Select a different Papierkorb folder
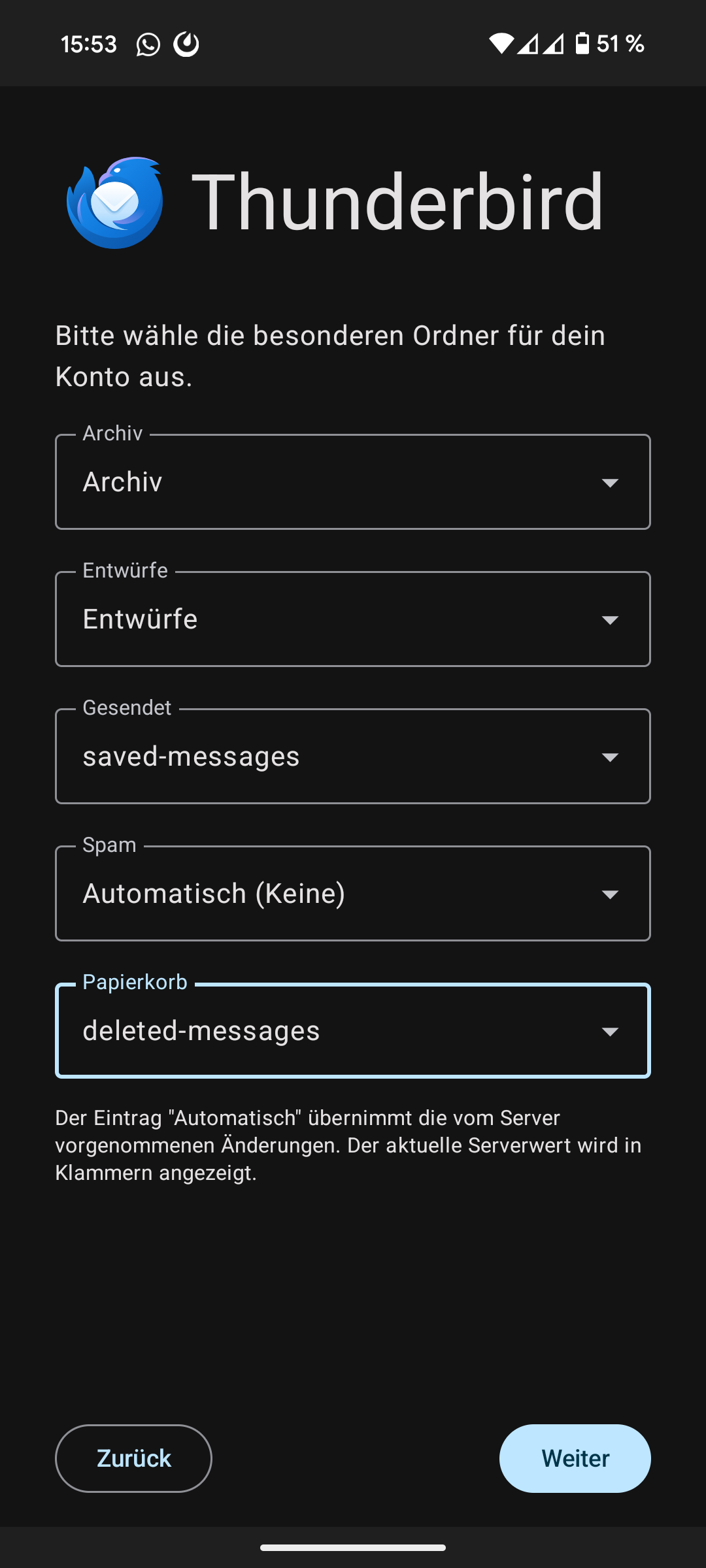 353,1031
